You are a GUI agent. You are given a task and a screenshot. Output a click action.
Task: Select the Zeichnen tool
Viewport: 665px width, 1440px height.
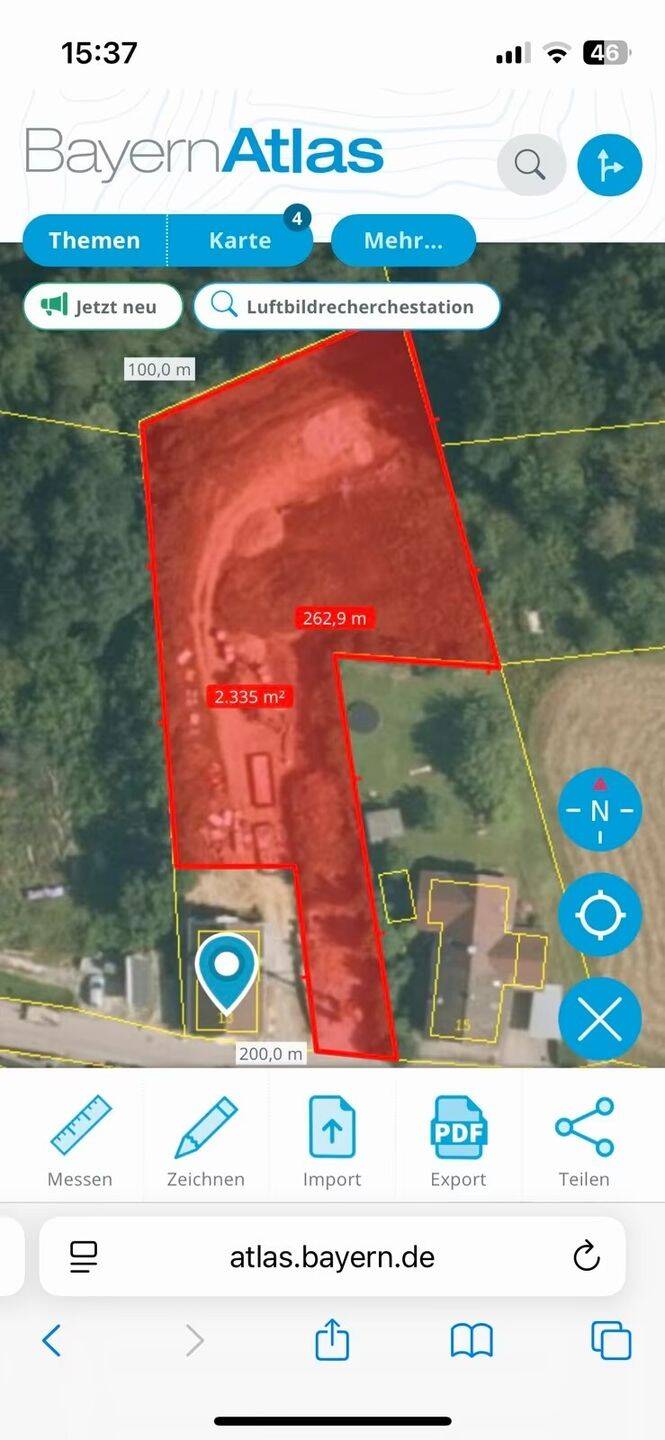click(206, 1140)
